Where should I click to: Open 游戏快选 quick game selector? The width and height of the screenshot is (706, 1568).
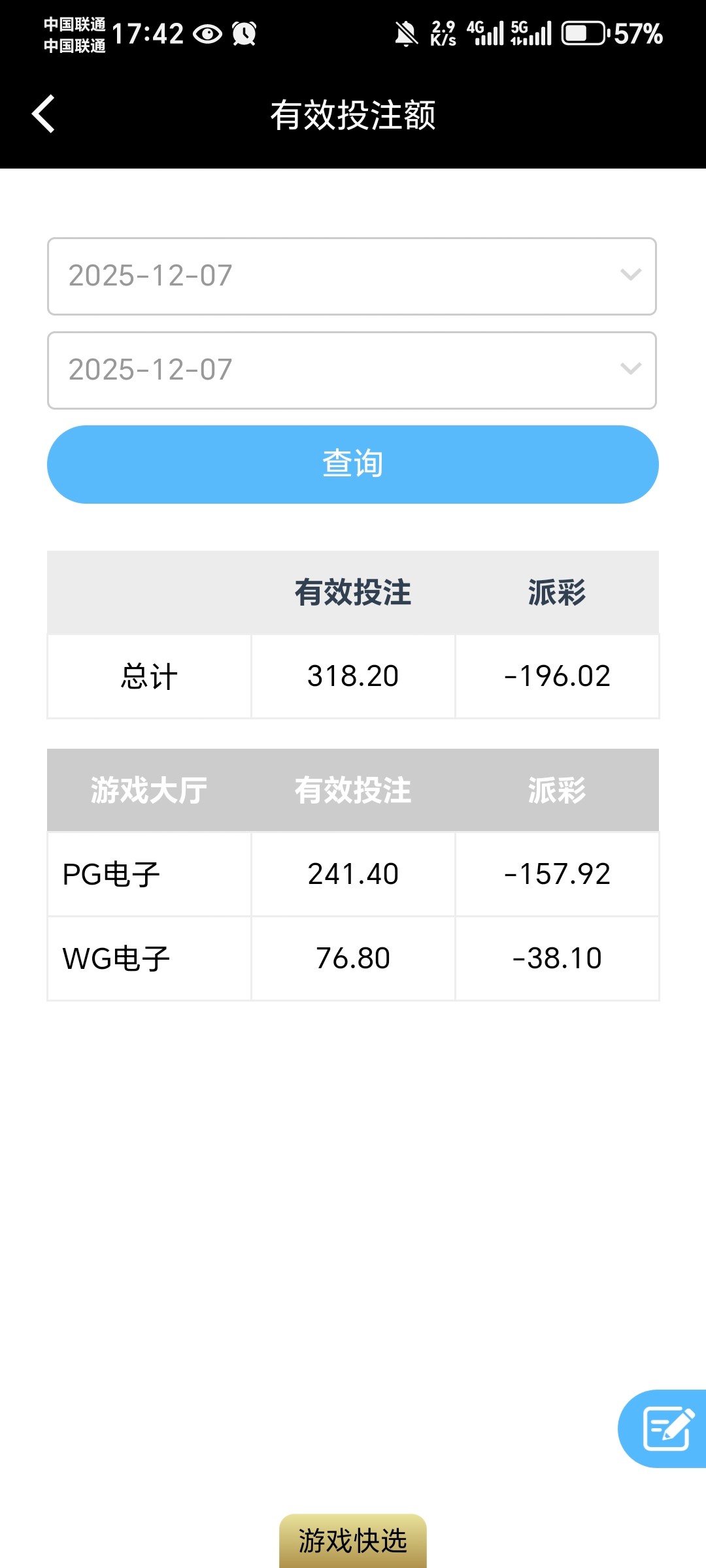tap(352, 1541)
